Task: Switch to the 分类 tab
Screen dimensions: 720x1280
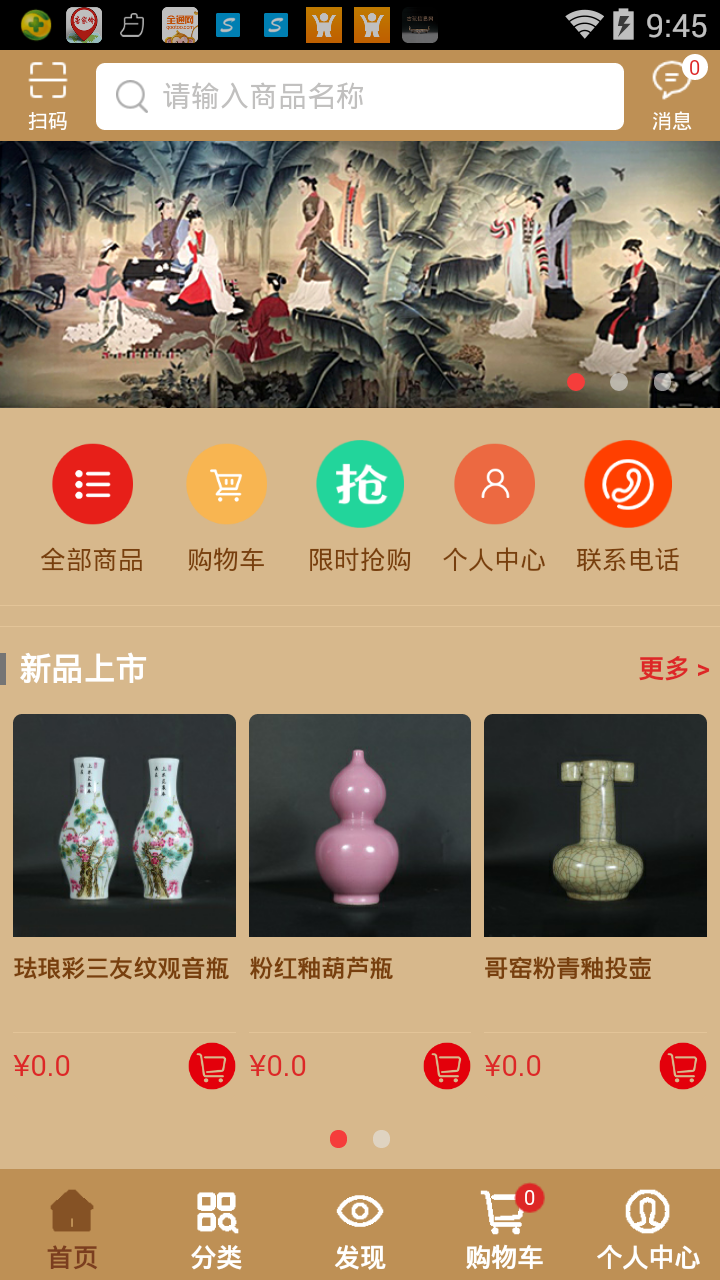Action: (x=216, y=1228)
